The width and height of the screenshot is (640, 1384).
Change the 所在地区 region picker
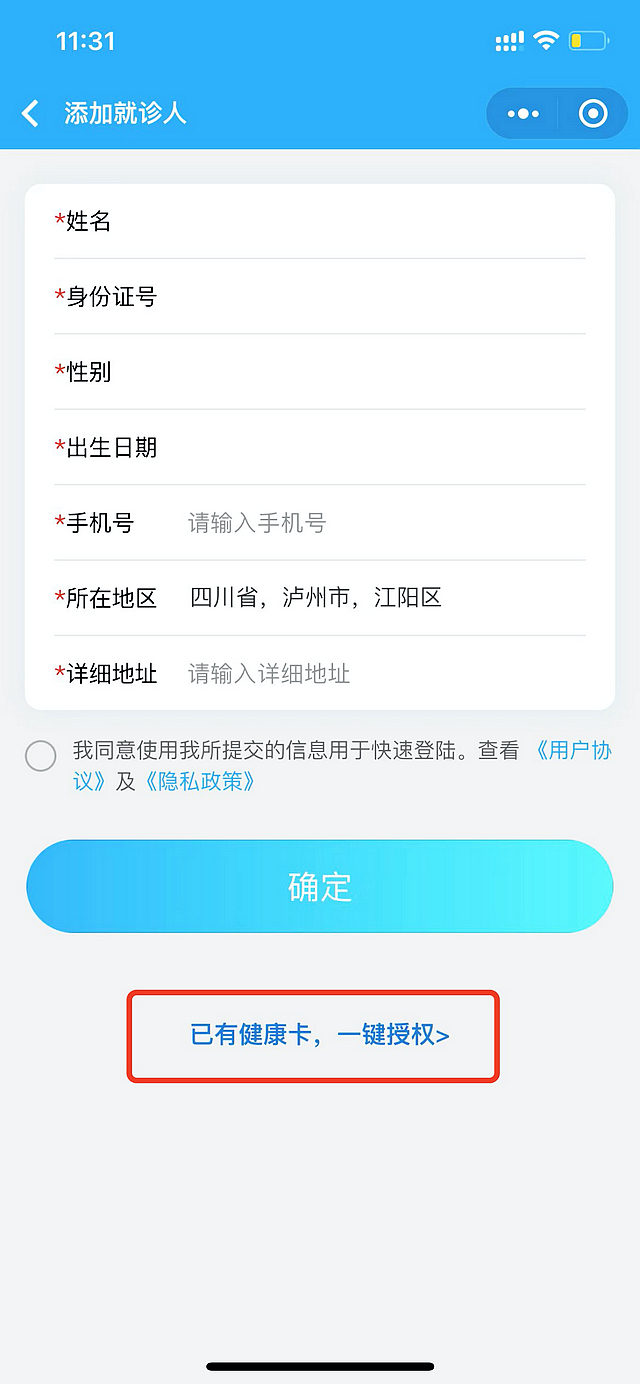(380, 598)
